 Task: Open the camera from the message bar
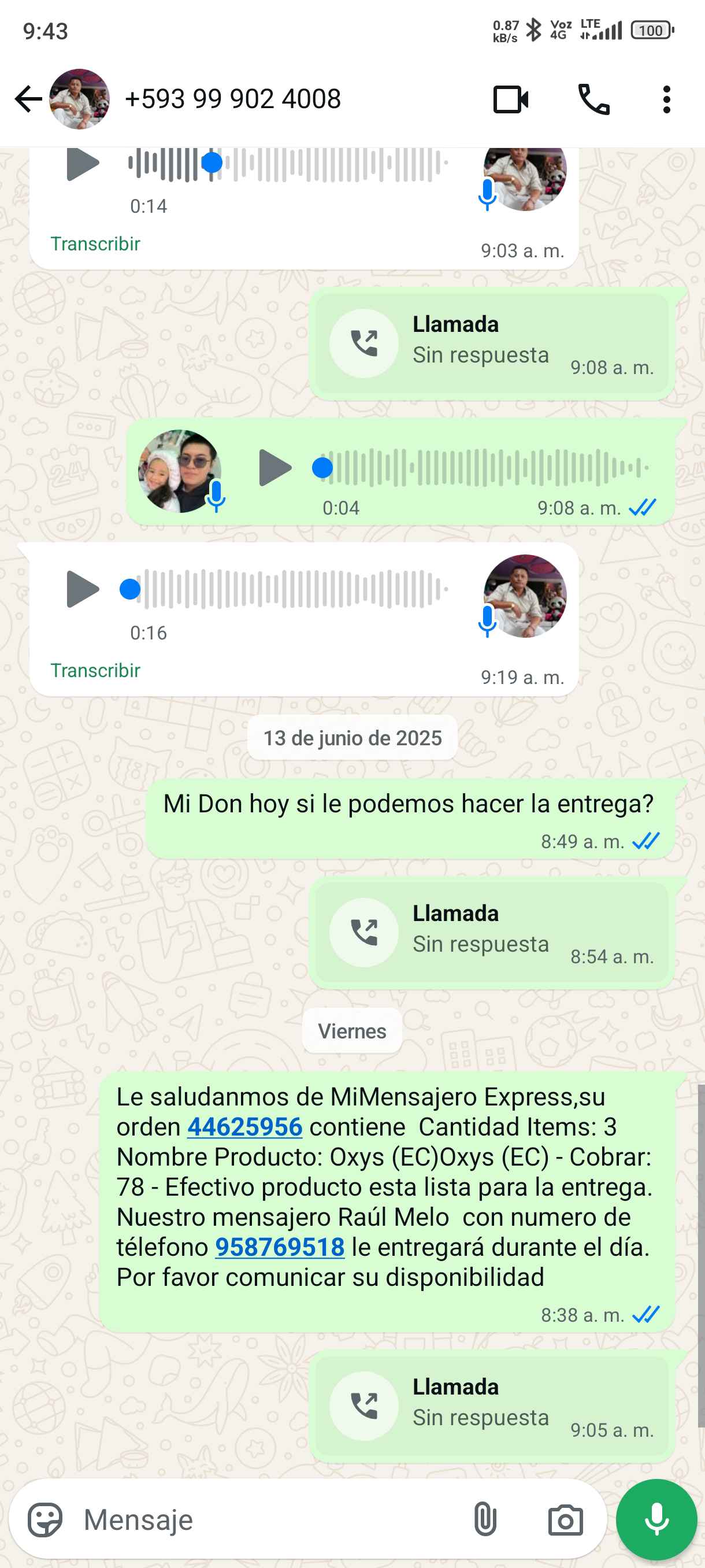click(565, 1520)
